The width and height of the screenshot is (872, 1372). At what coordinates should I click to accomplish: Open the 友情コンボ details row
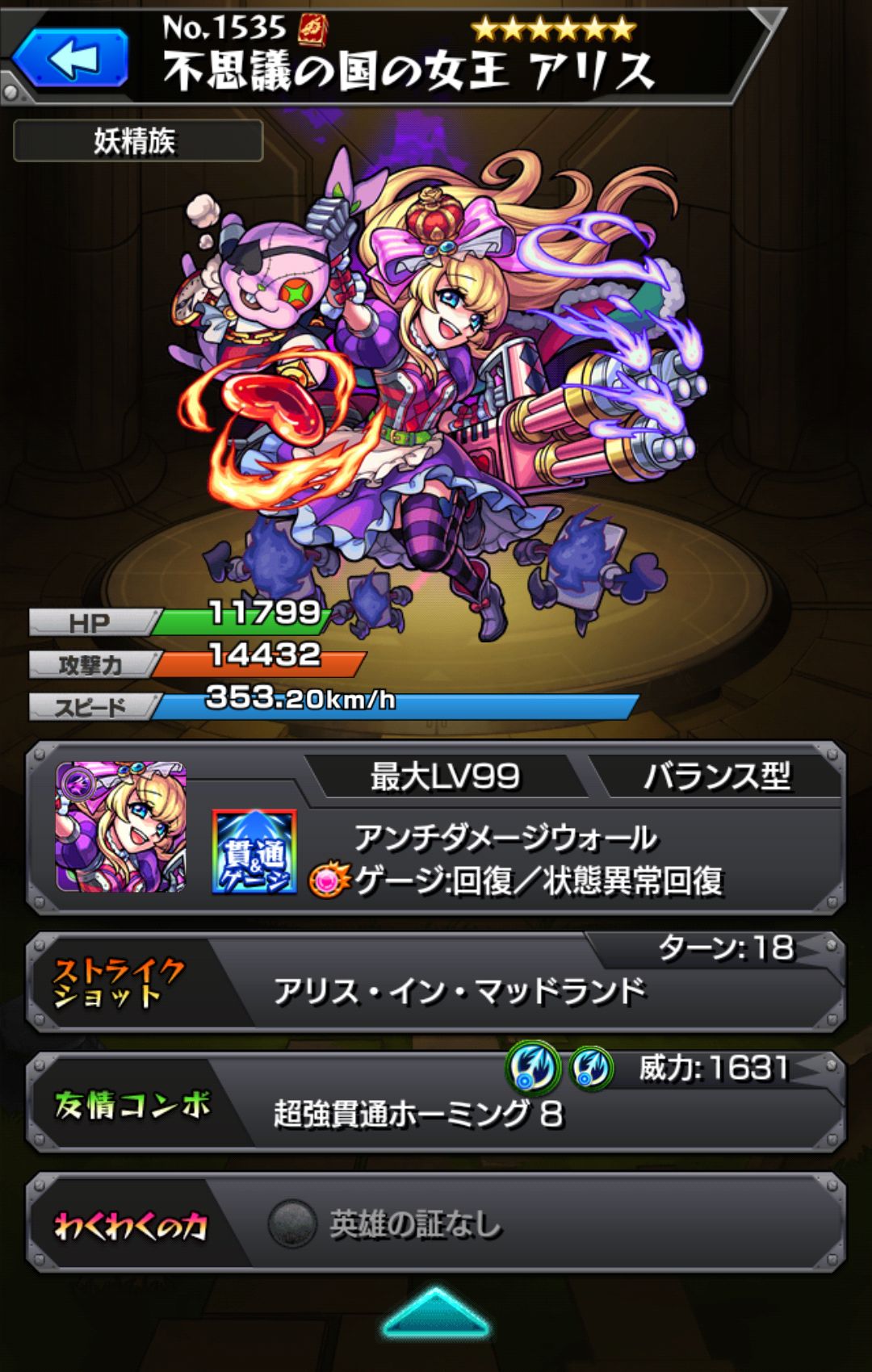(436, 1102)
